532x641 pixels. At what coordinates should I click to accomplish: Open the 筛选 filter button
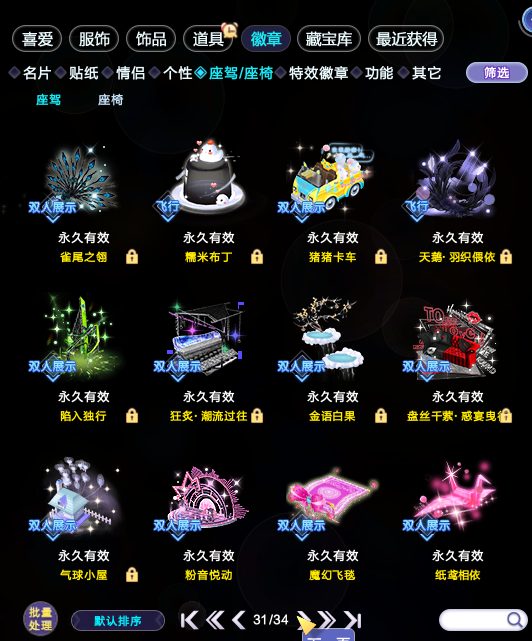click(x=496, y=73)
